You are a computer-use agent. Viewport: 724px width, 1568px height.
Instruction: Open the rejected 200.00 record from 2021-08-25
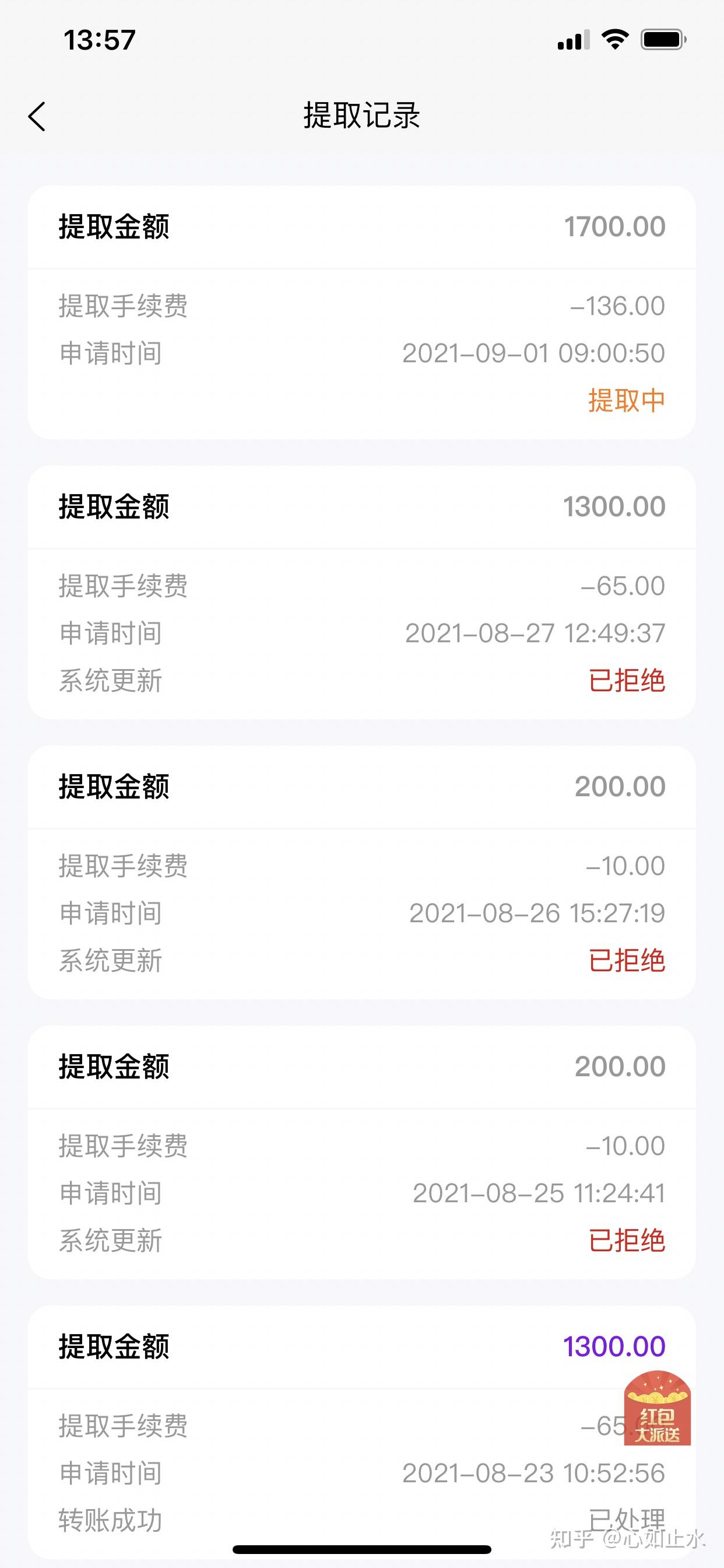click(x=362, y=1152)
